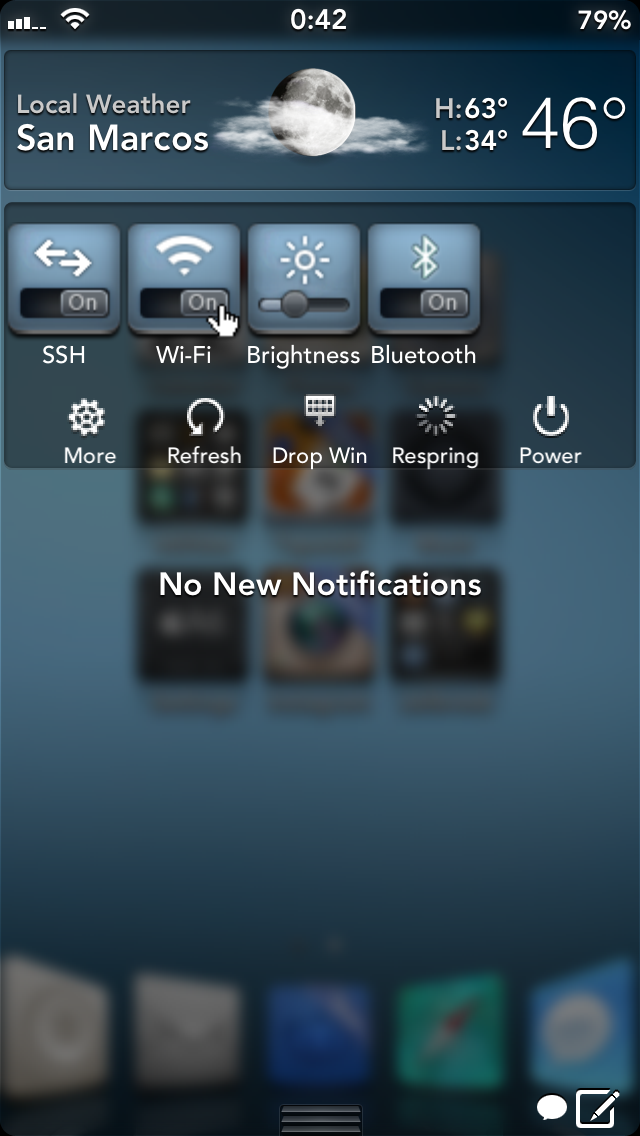Respring the device
The height and width of the screenshot is (1136, 640).
point(435,431)
